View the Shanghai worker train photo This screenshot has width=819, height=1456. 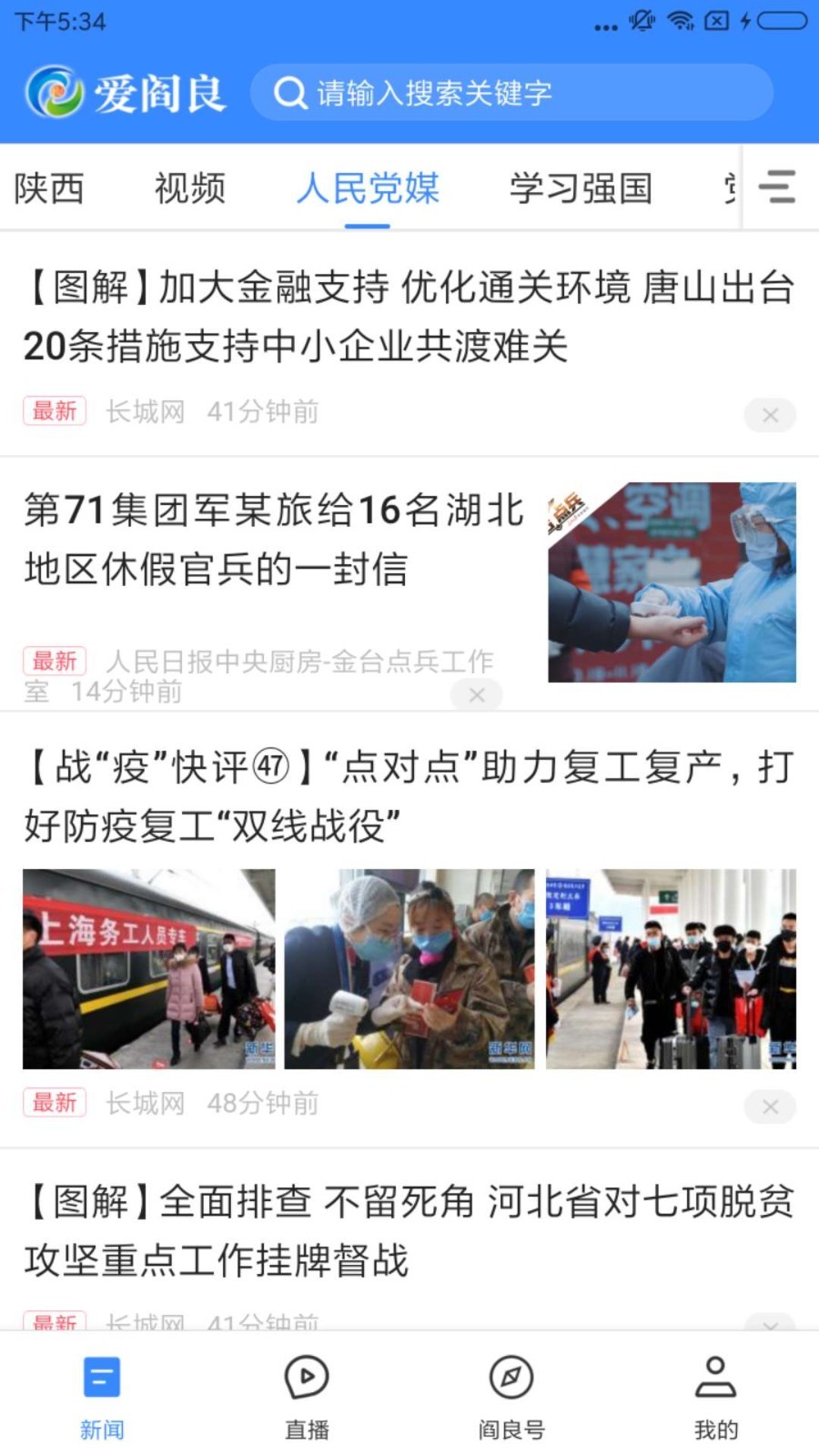[x=147, y=969]
